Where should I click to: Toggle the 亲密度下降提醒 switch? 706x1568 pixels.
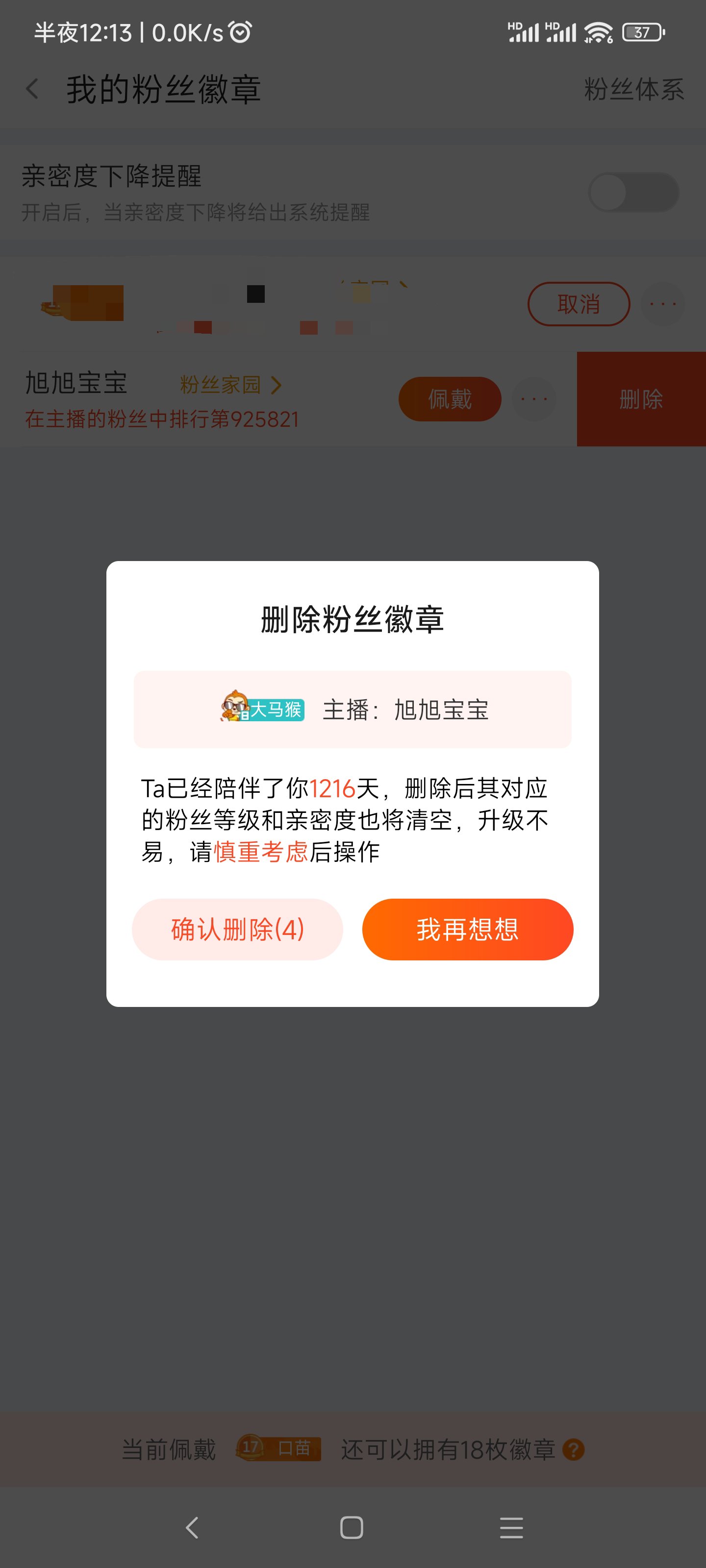pyautogui.click(x=633, y=193)
